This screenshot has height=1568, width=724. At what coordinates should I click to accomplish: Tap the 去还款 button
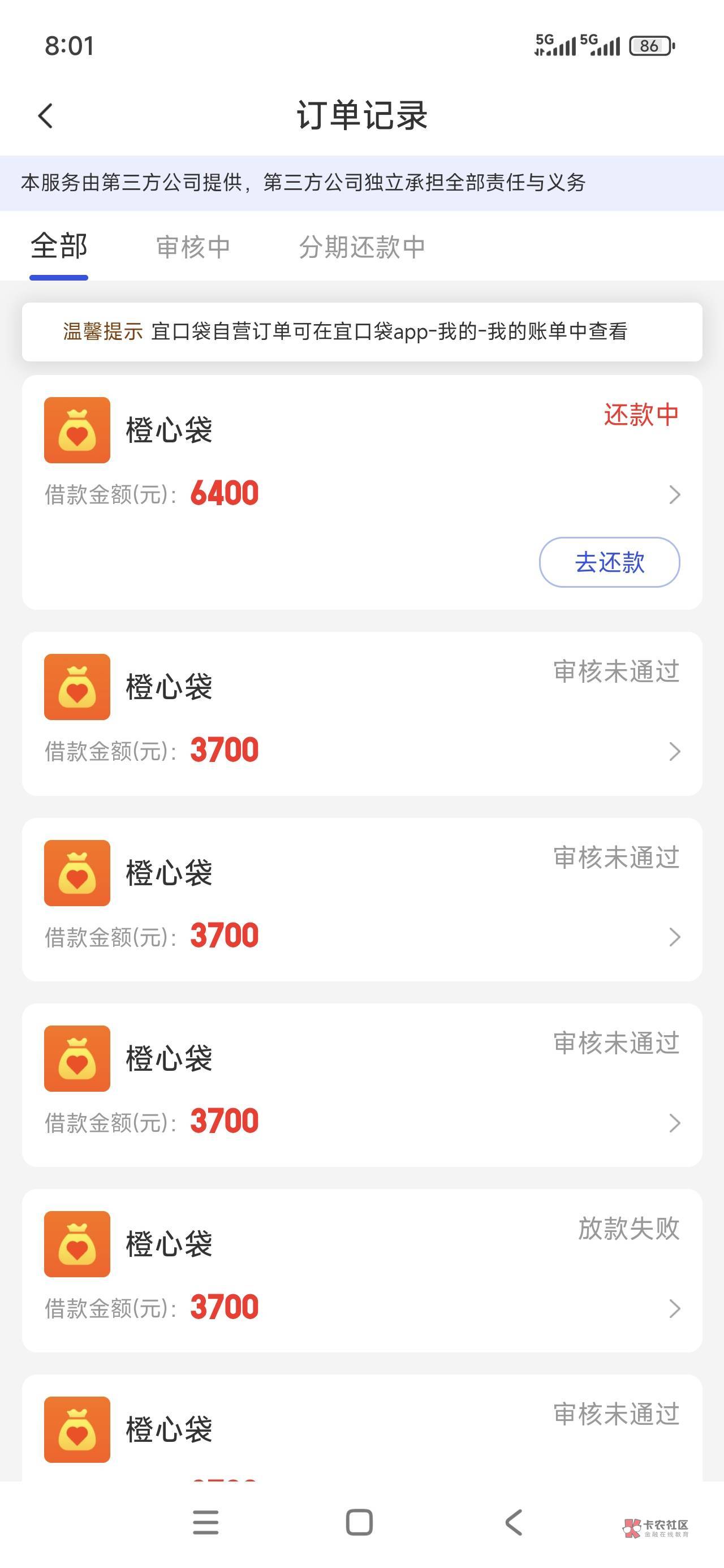pos(609,562)
